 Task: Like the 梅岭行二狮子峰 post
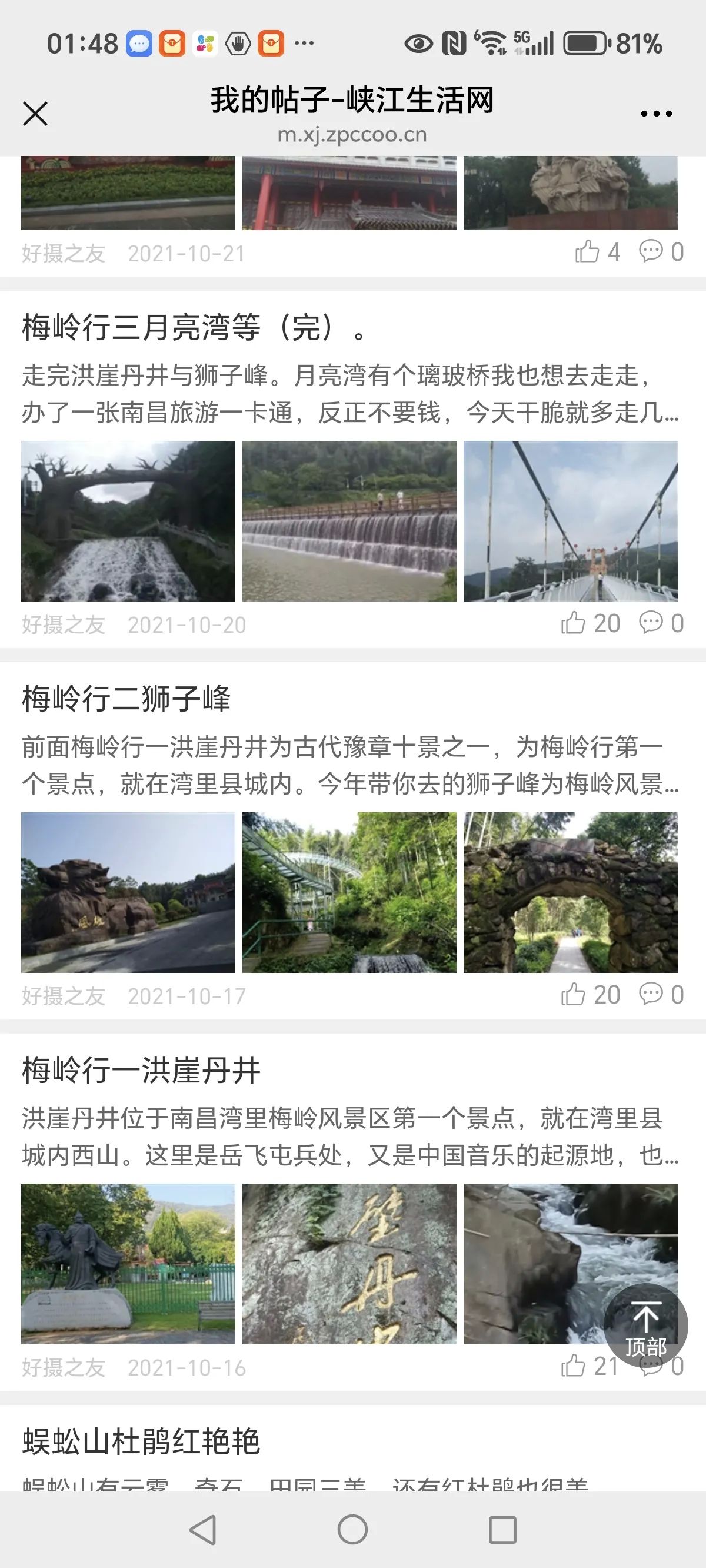click(x=573, y=995)
